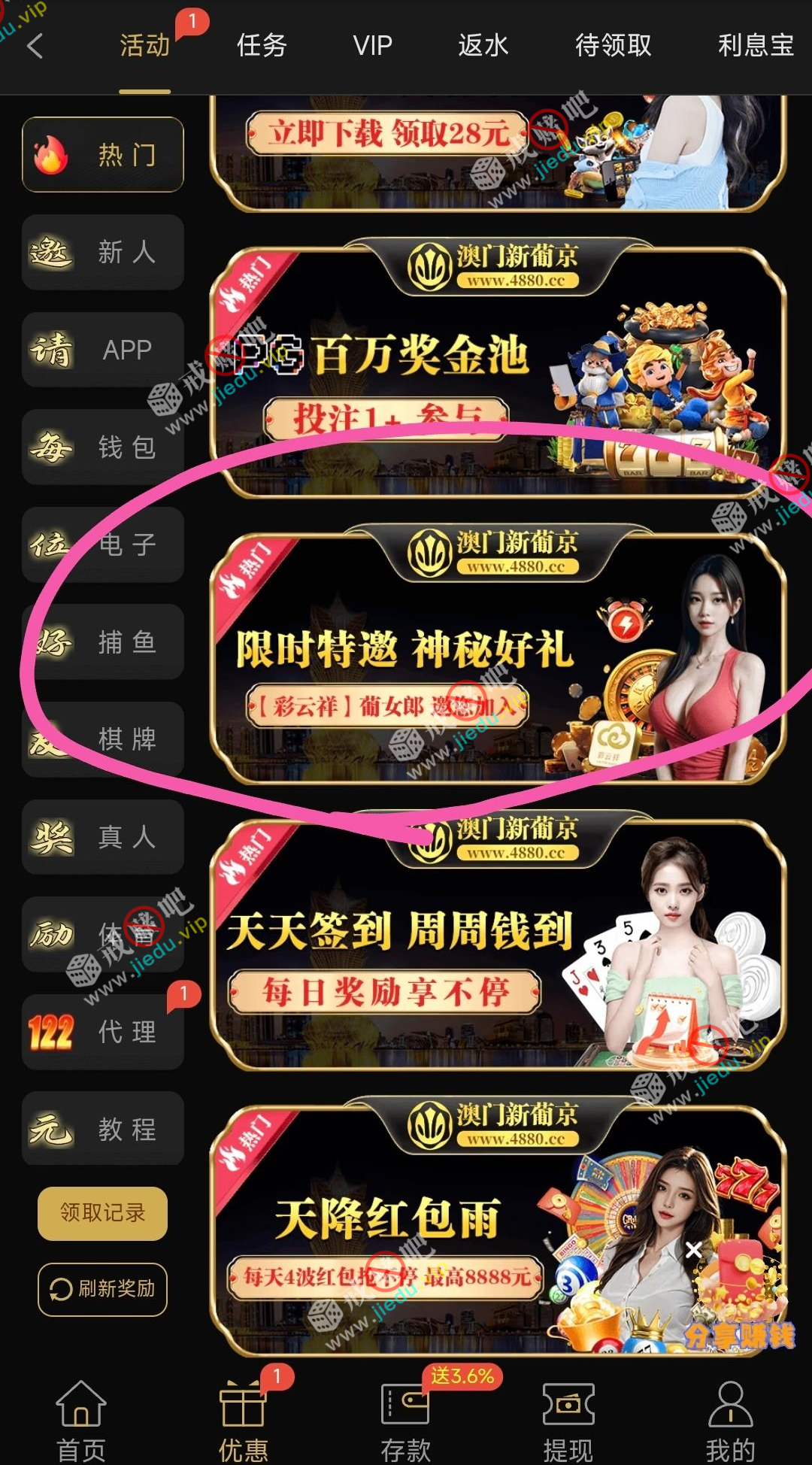Open the 代理 category
The height and width of the screenshot is (1465, 812).
coord(103,1032)
